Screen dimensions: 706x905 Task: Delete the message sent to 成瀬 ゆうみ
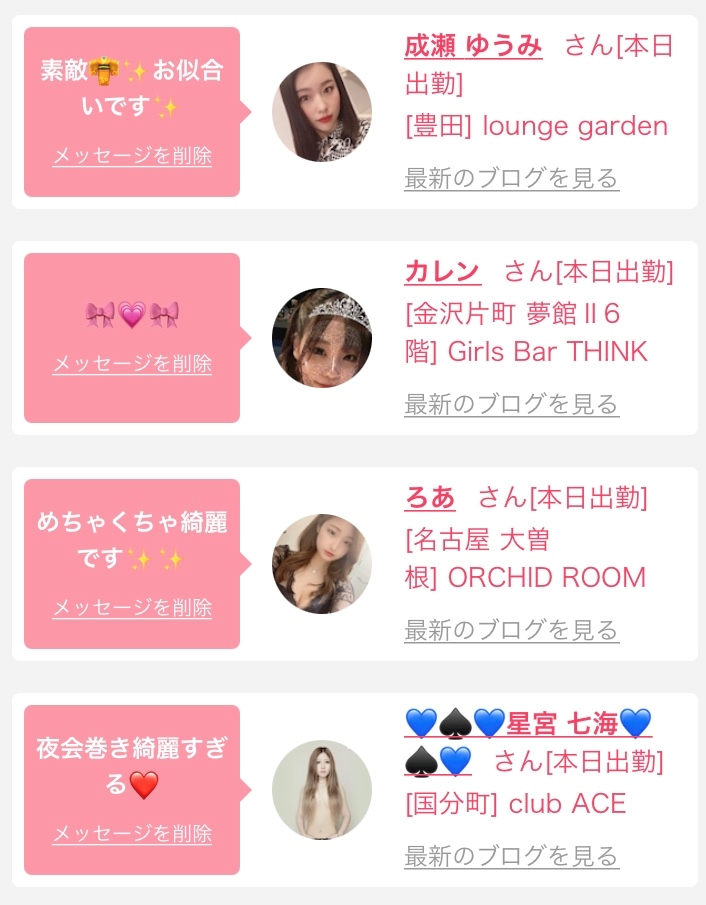(132, 156)
